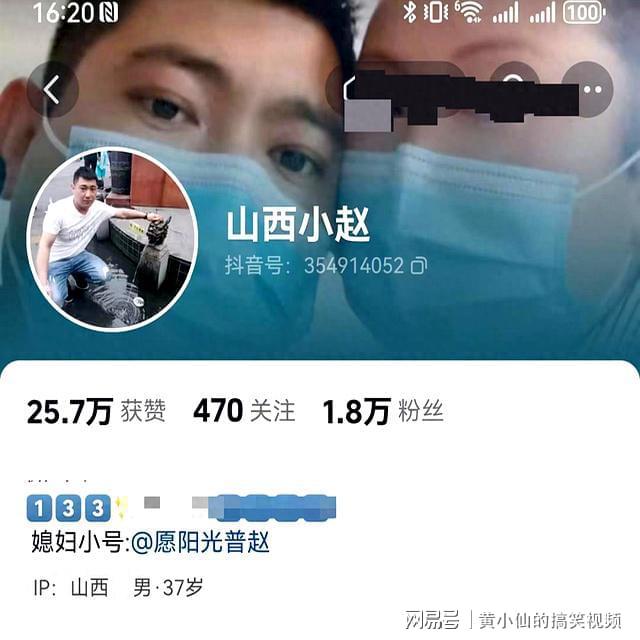Open the 470 关注 following list
640x640 pixels.
(x=244, y=410)
